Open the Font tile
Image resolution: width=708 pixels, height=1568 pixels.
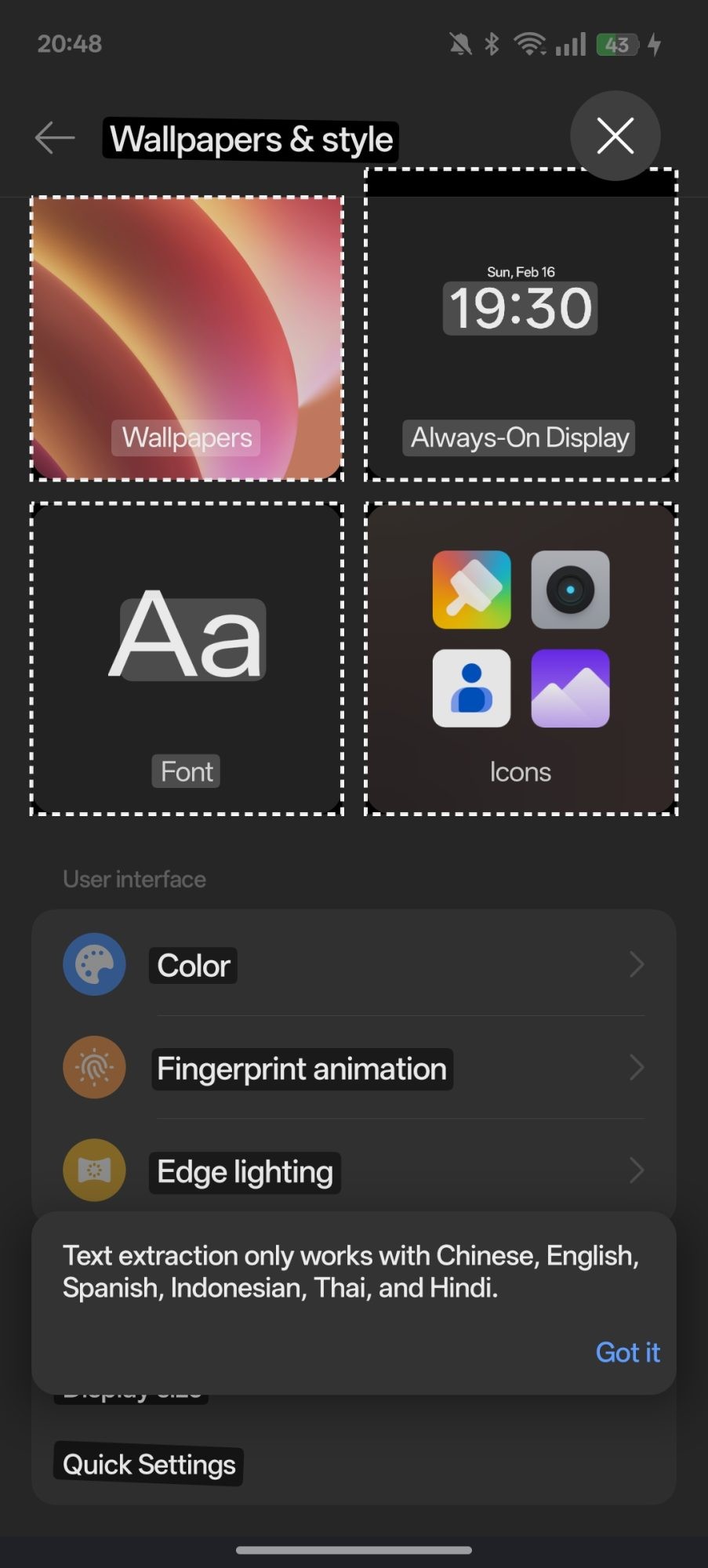coord(187,659)
